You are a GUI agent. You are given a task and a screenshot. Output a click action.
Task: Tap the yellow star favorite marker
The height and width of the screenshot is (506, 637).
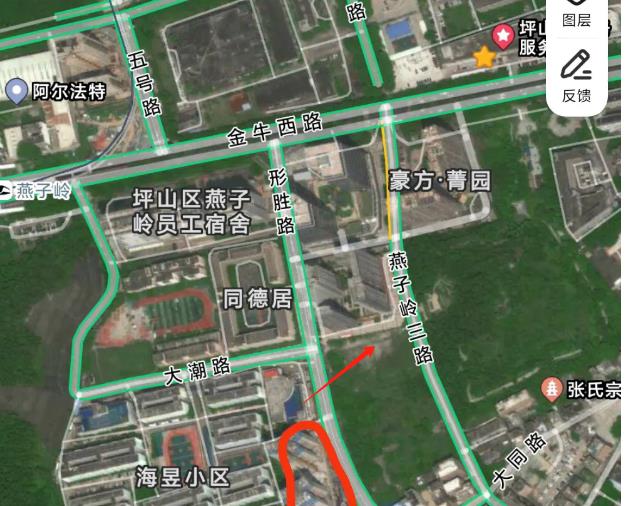485,58
